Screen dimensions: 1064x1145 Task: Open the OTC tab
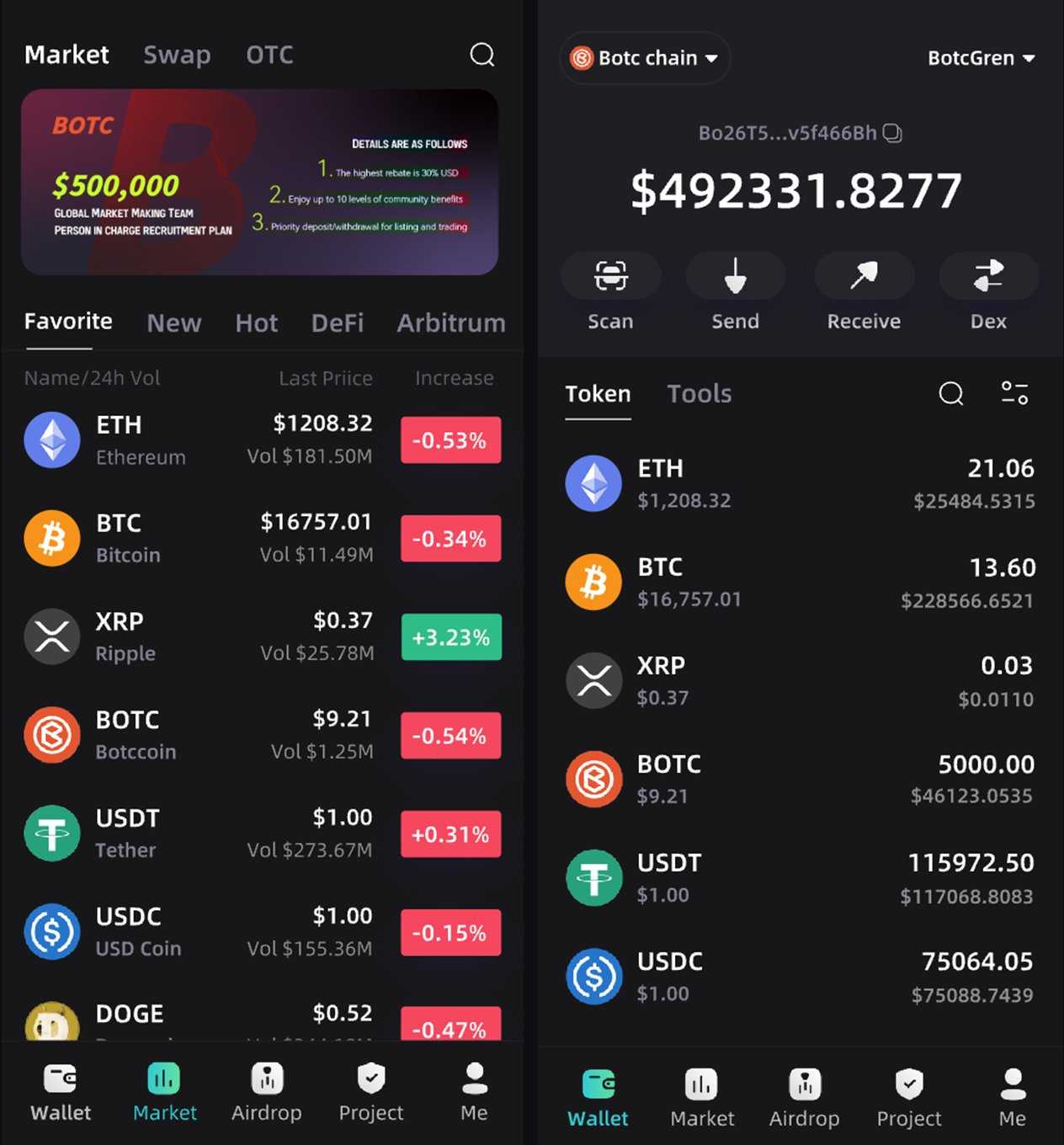click(x=269, y=55)
